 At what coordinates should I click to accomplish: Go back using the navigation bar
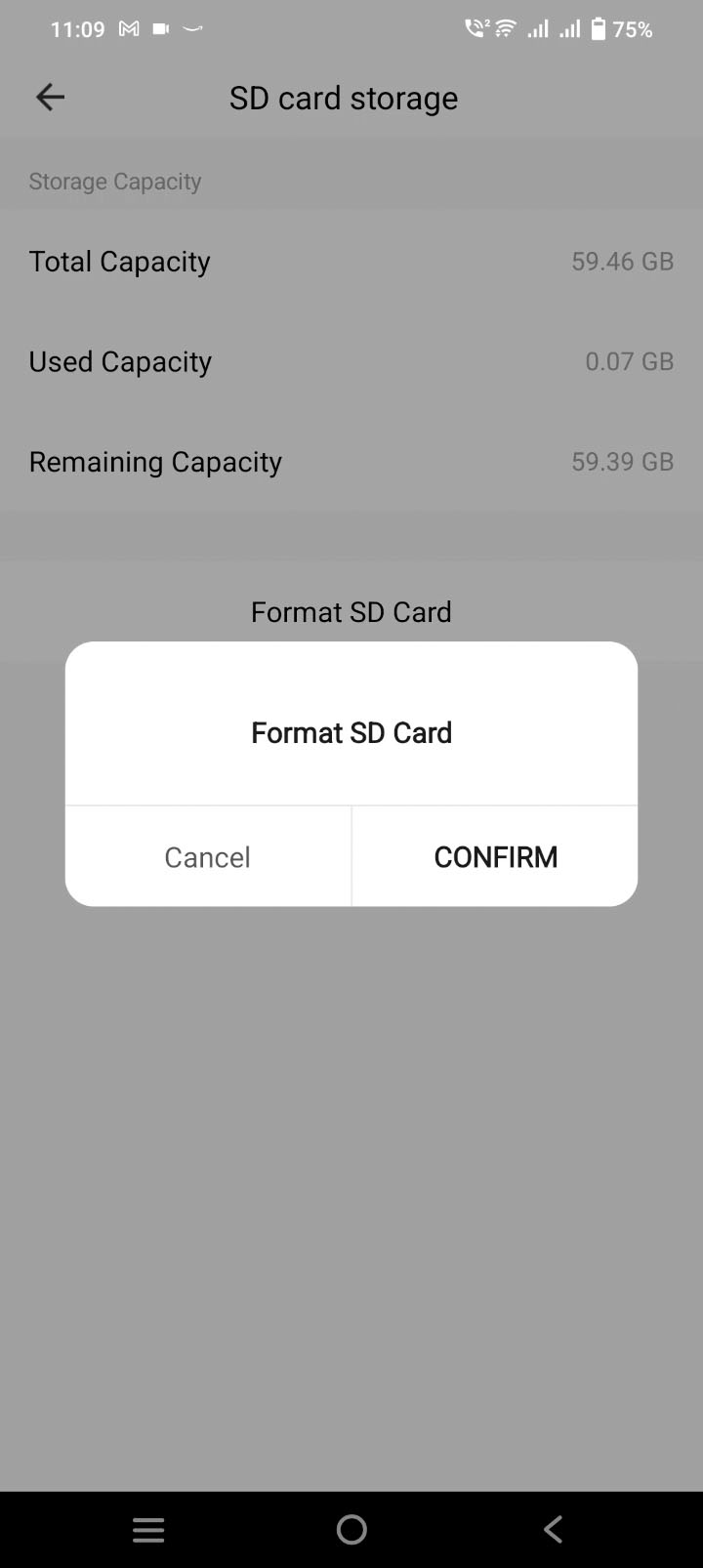(x=553, y=1529)
